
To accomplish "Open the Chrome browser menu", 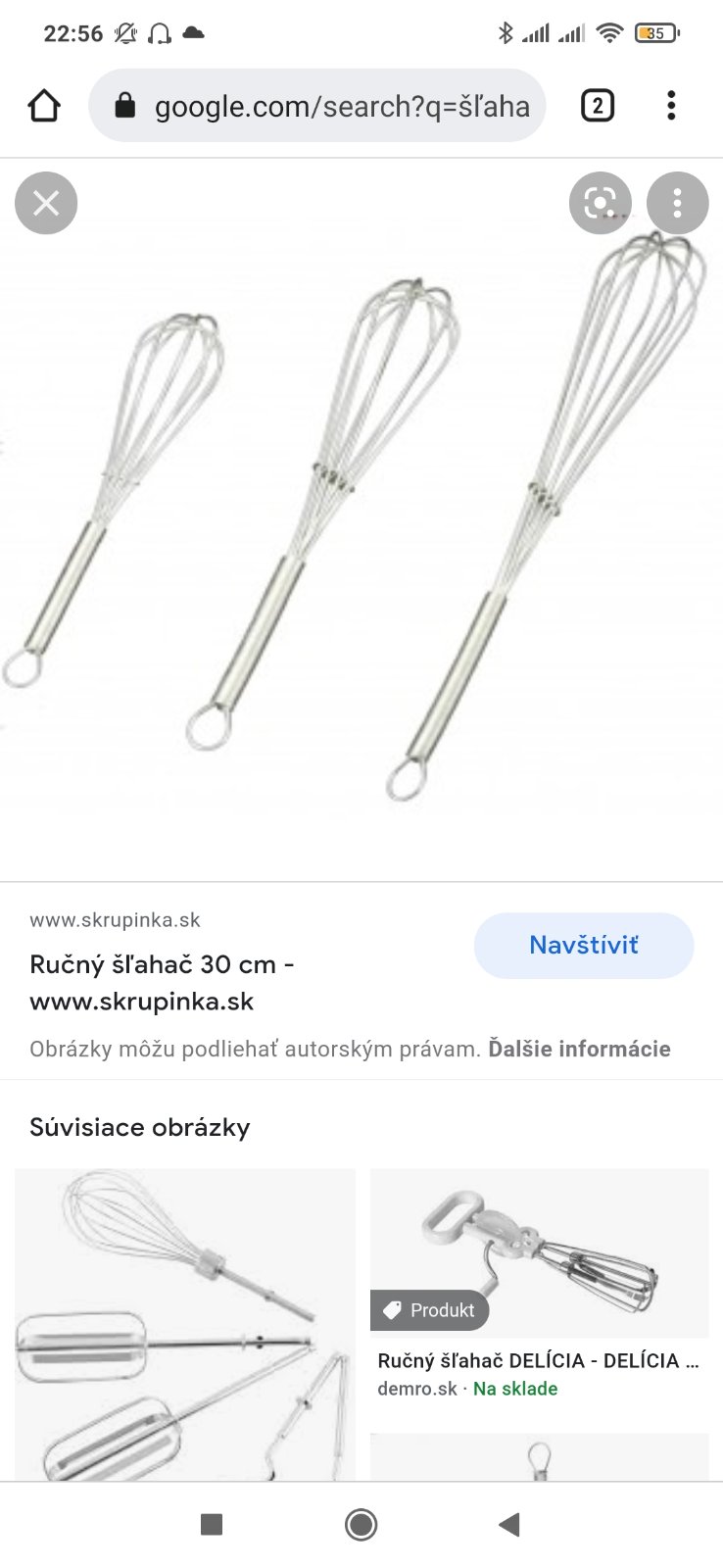I will pos(671,106).
